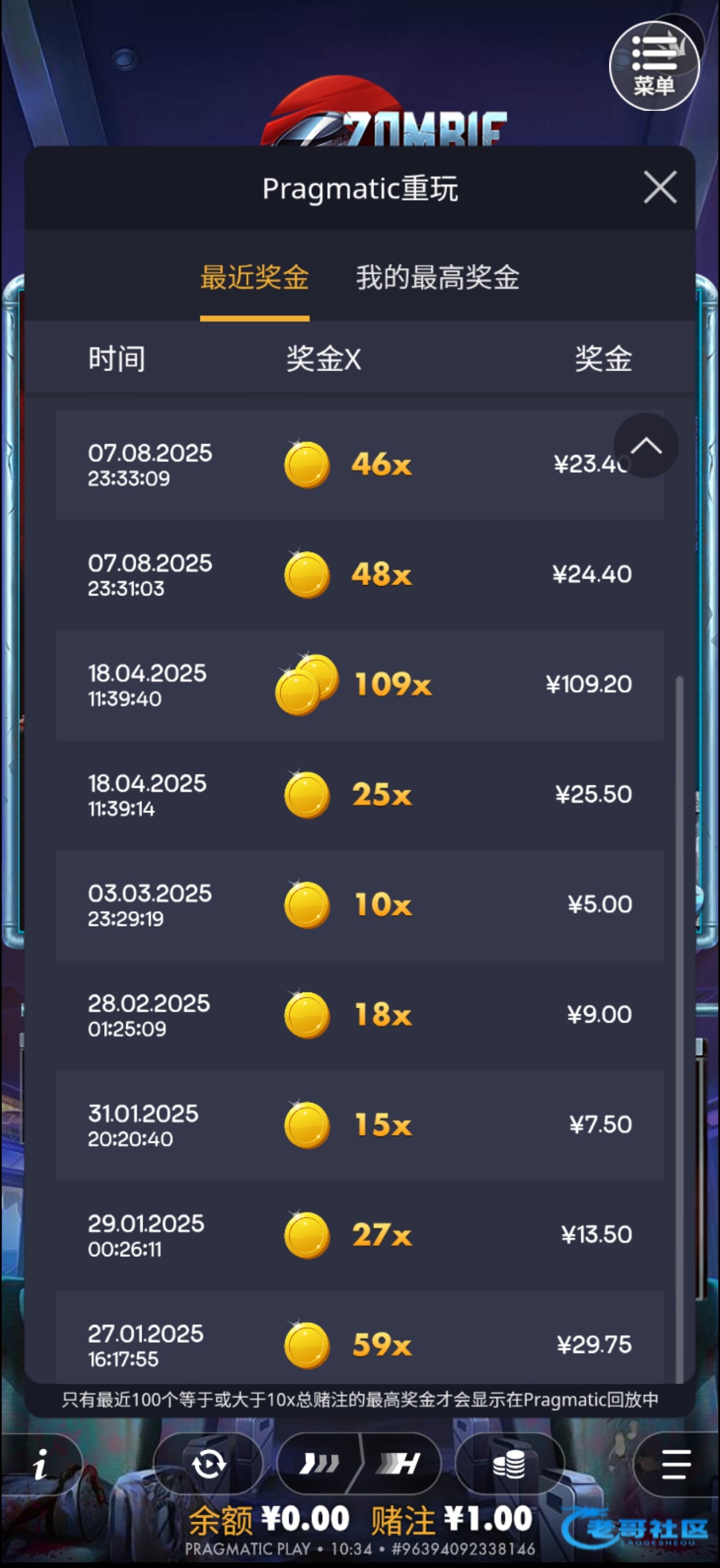
Task: Open the bottom hamburger menu
Action: [676, 1464]
